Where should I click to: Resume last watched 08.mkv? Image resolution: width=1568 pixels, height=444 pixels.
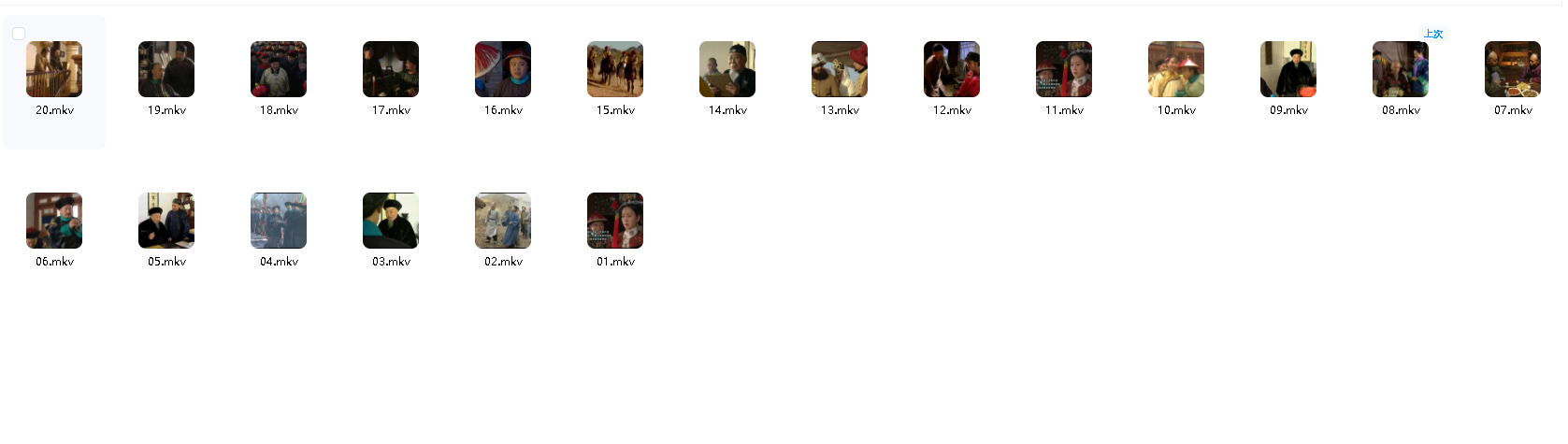(x=1401, y=69)
